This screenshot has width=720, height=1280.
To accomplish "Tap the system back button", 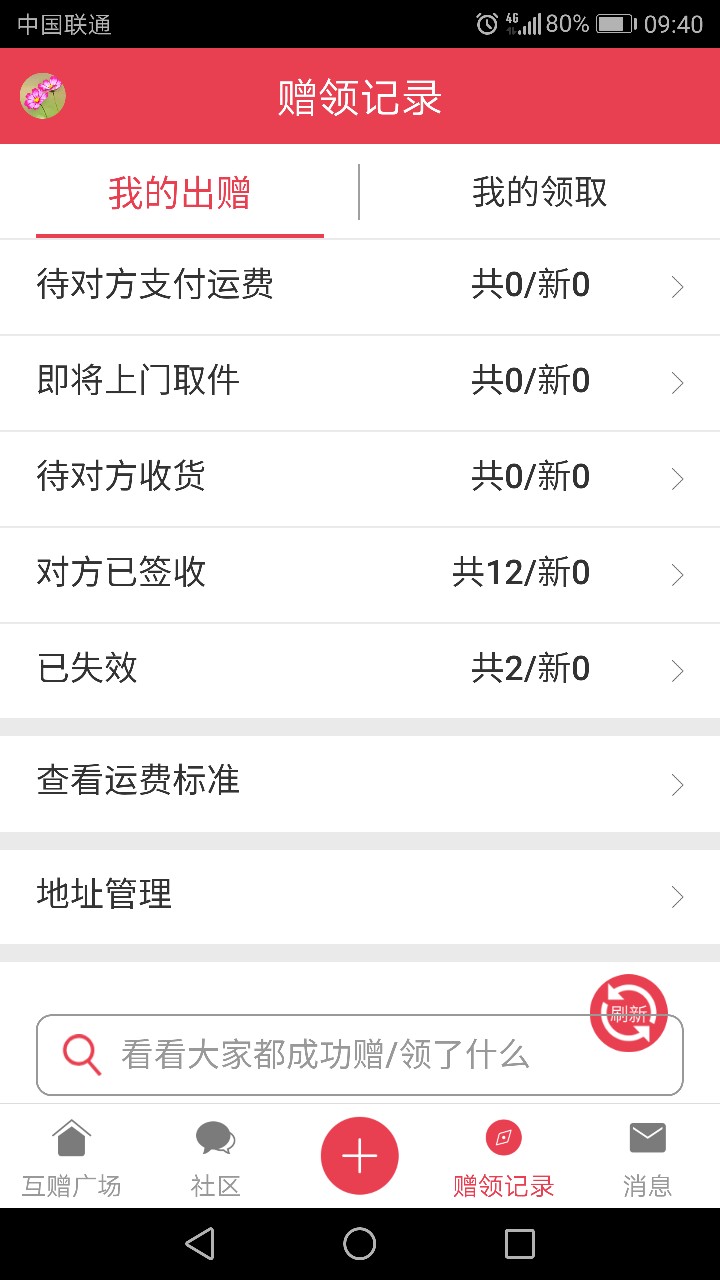I will pos(200,1243).
